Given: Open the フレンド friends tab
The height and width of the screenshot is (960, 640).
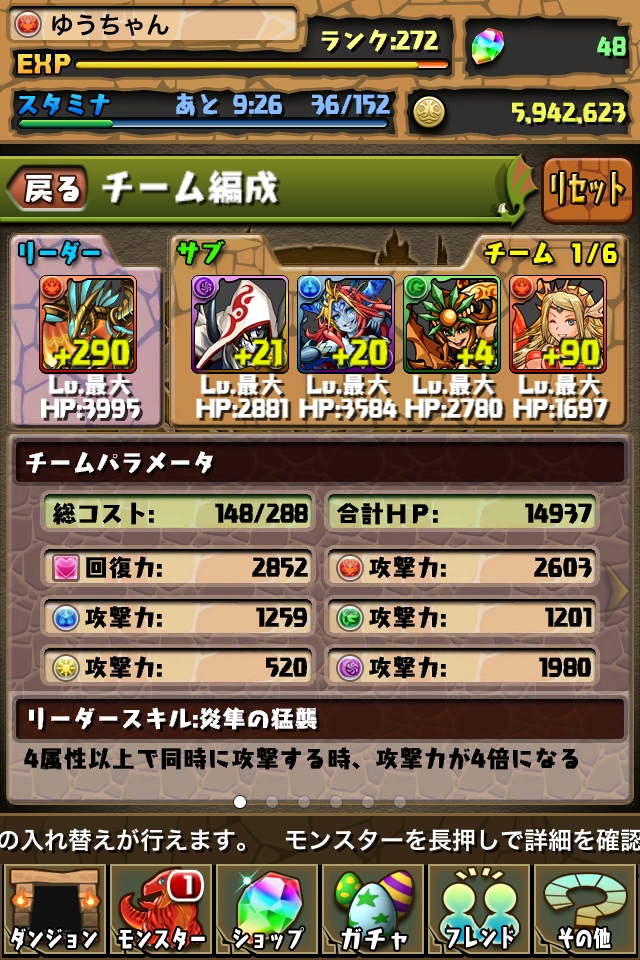Looking at the screenshot, I should click(480, 910).
